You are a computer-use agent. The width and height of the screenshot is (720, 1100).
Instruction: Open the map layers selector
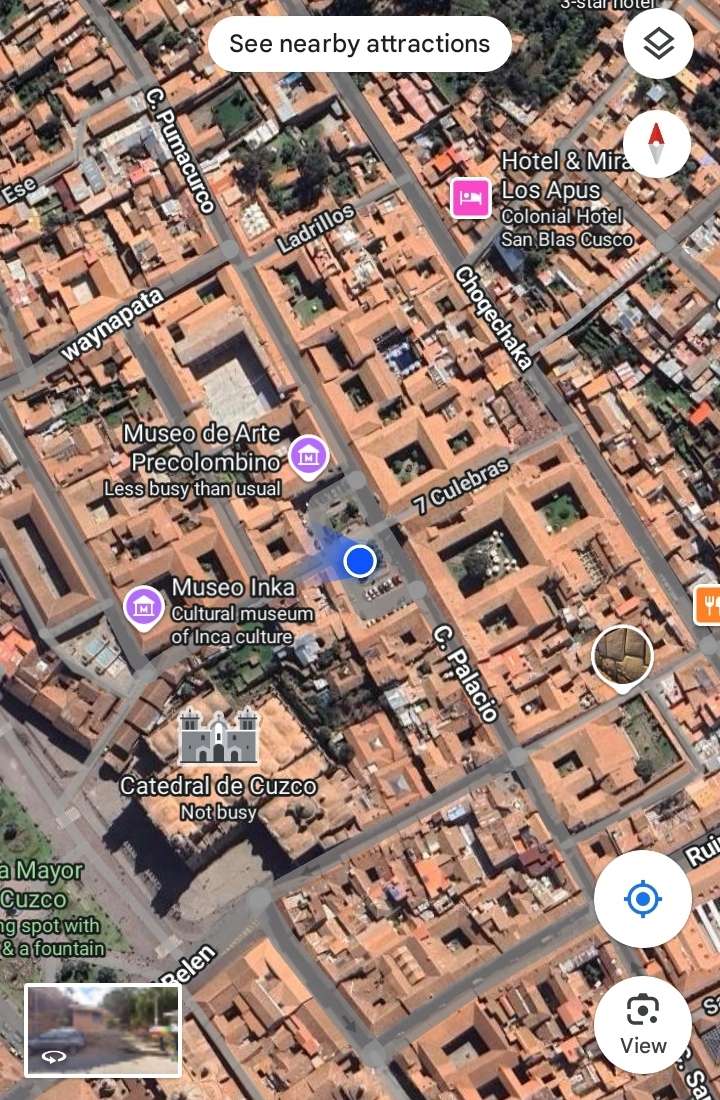(657, 44)
